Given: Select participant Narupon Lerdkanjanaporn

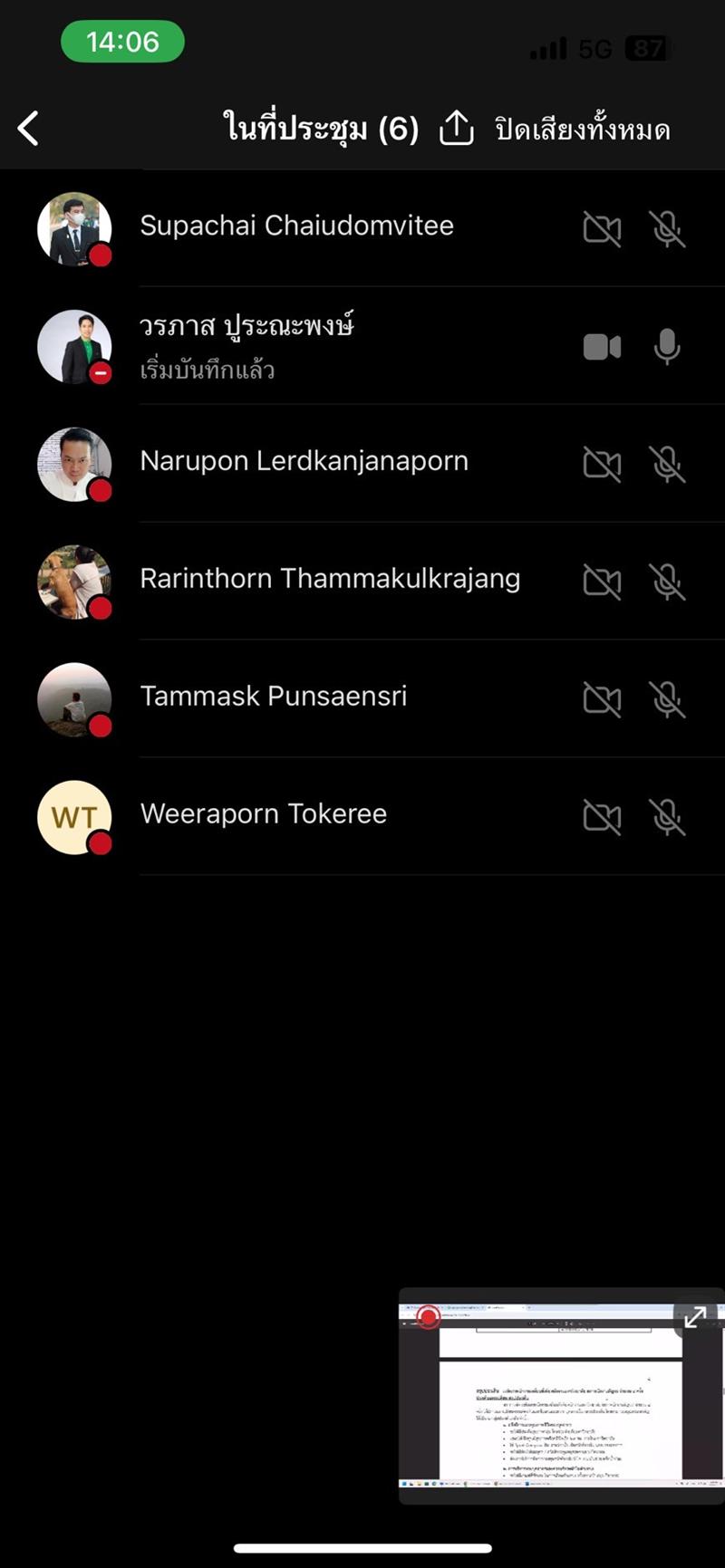Looking at the screenshot, I should click(x=304, y=462).
